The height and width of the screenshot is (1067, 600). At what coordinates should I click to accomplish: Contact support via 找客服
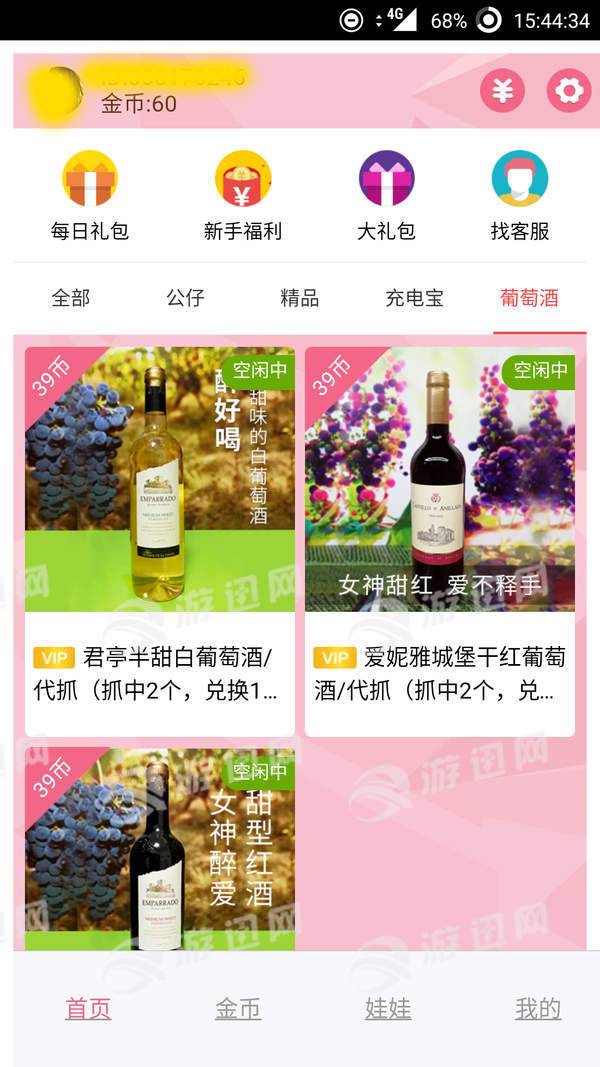[x=520, y=196]
